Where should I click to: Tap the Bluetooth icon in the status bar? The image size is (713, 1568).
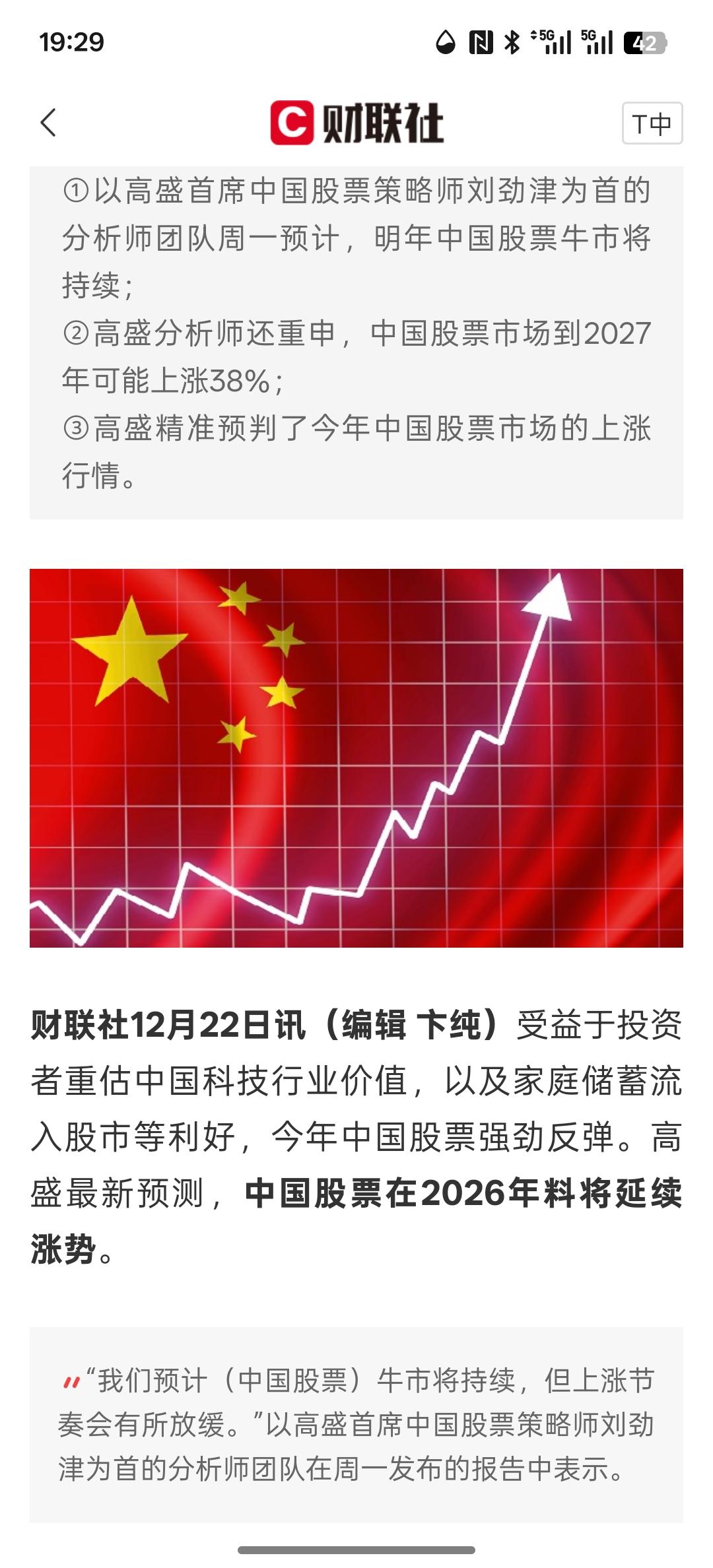pos(512,42)
